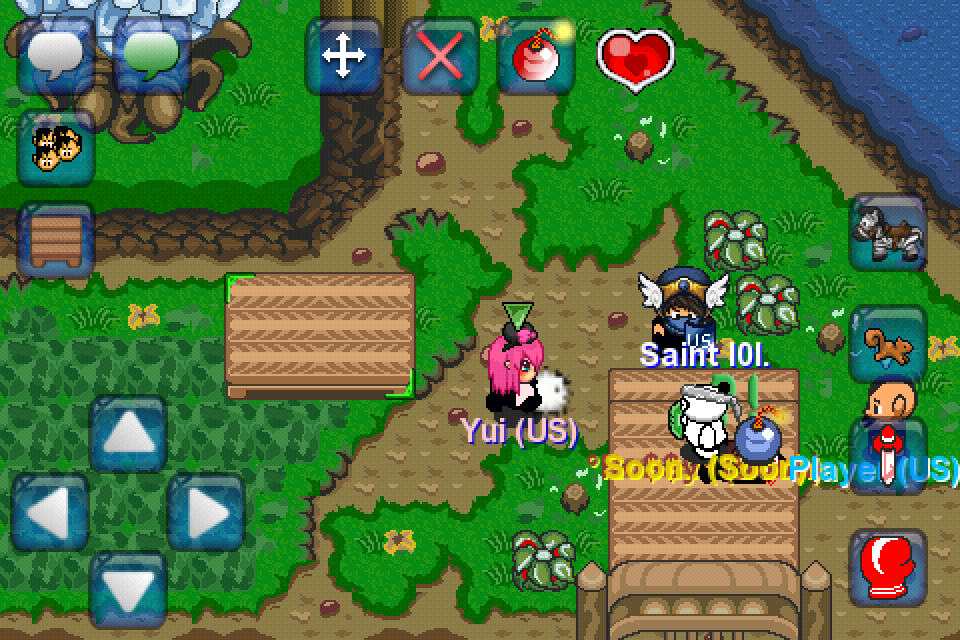960x640 pixels.
Task: Tap the red sword attack button
Action: (x=888, y=454)
